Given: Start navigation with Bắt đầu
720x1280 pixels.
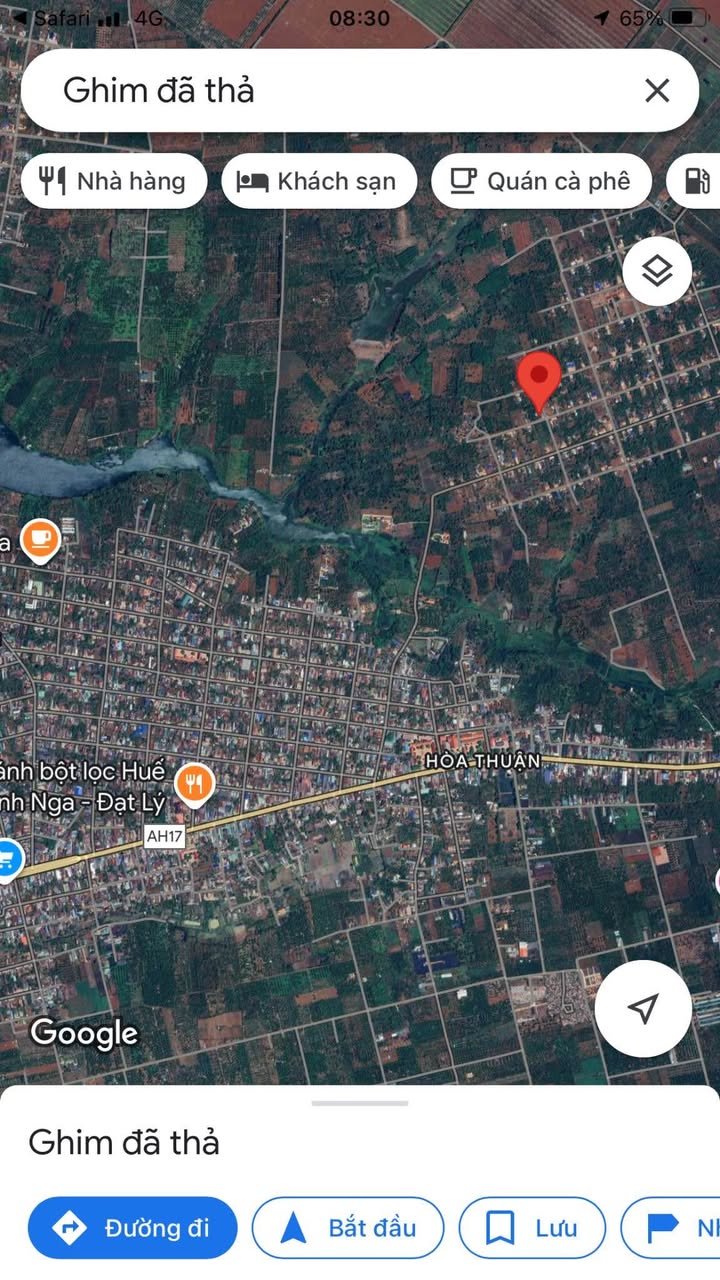Looking at the screenshot, I should (348, 1228).
